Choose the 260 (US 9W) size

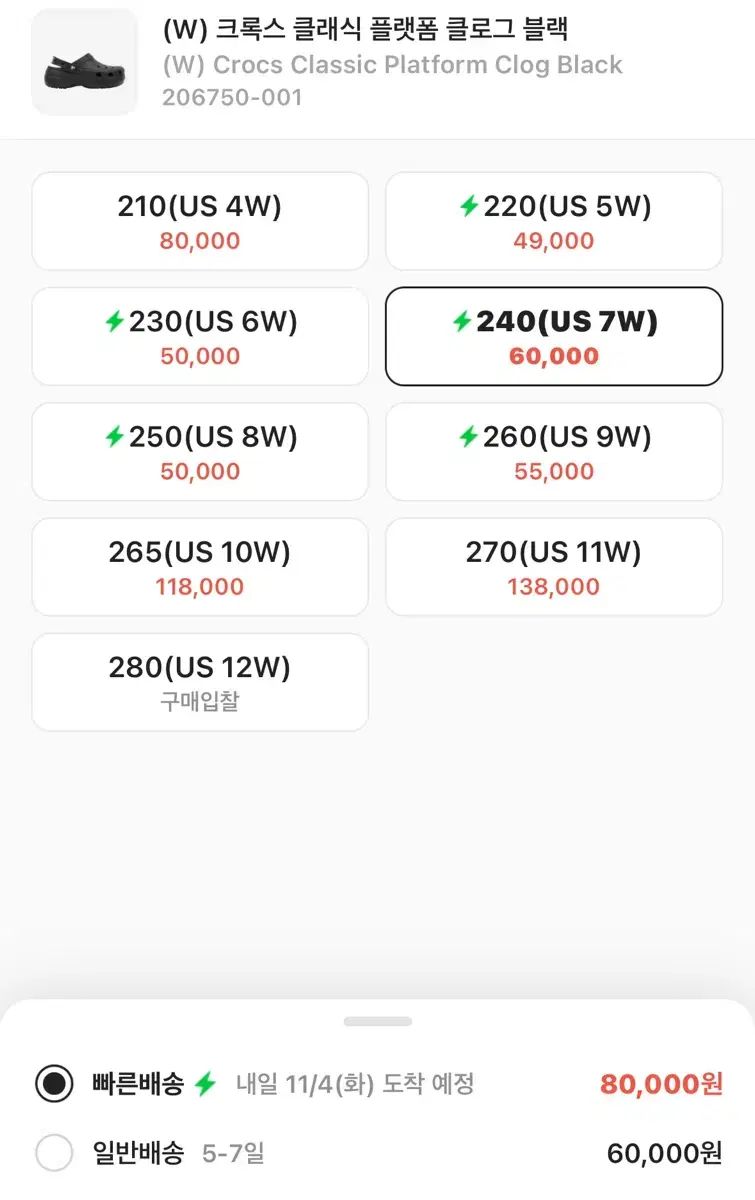tap(554, 452)
